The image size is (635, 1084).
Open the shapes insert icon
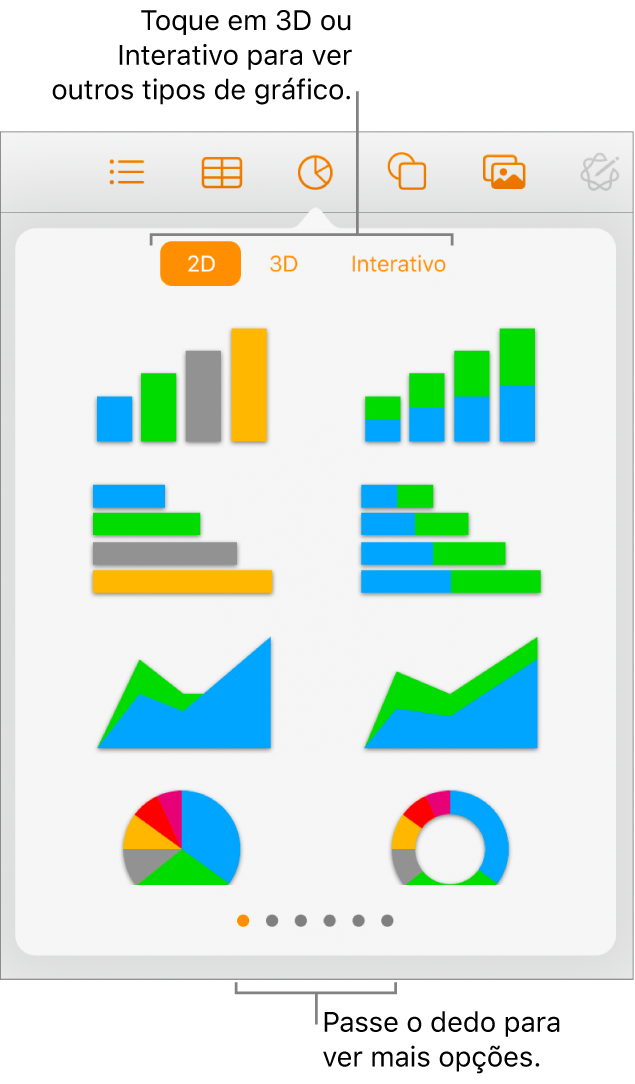pyautogui.click(x=407, y=172)
